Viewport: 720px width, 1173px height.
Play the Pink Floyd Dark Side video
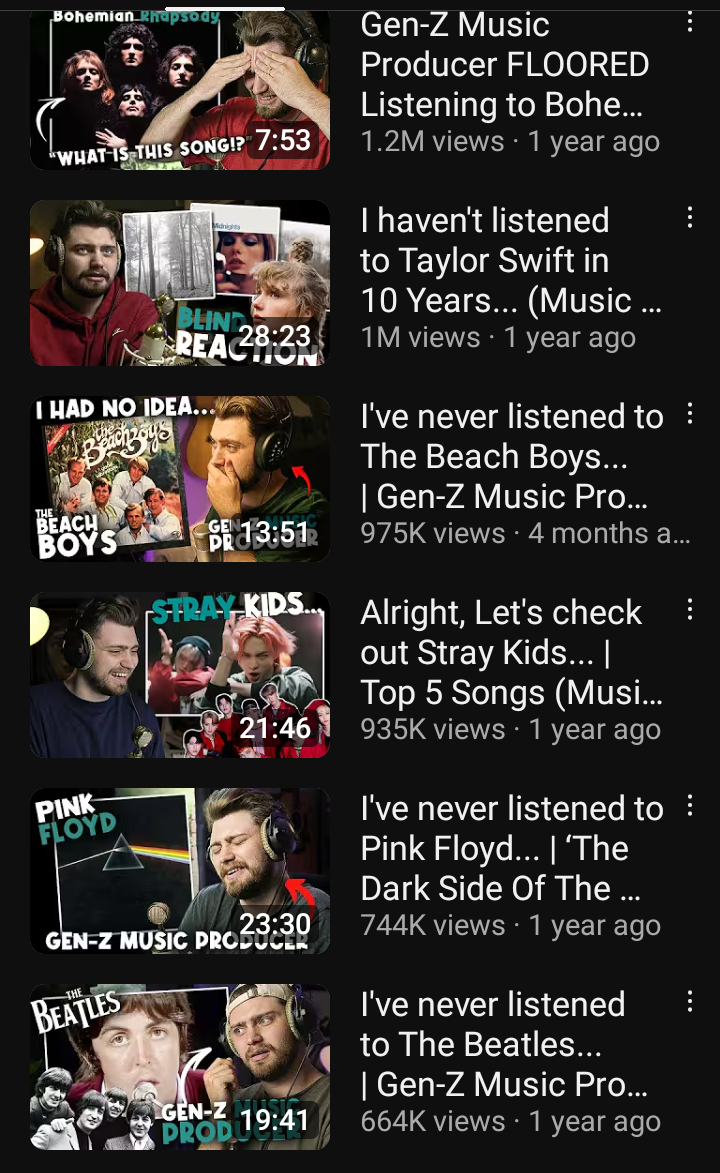pos(180,871)
